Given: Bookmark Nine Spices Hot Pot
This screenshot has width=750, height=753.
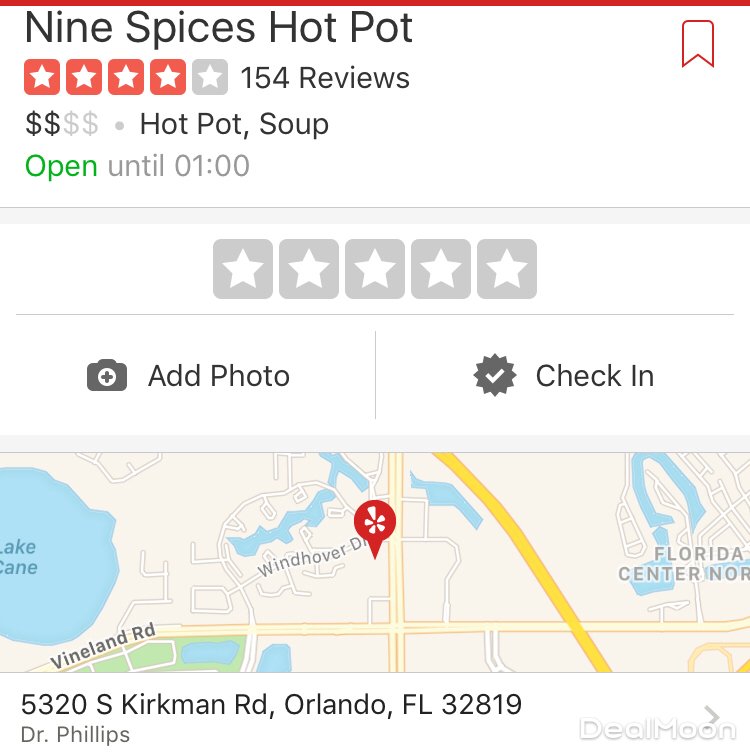Looking at the screenshot, I should pyautogui.click(x=698, y=44).
